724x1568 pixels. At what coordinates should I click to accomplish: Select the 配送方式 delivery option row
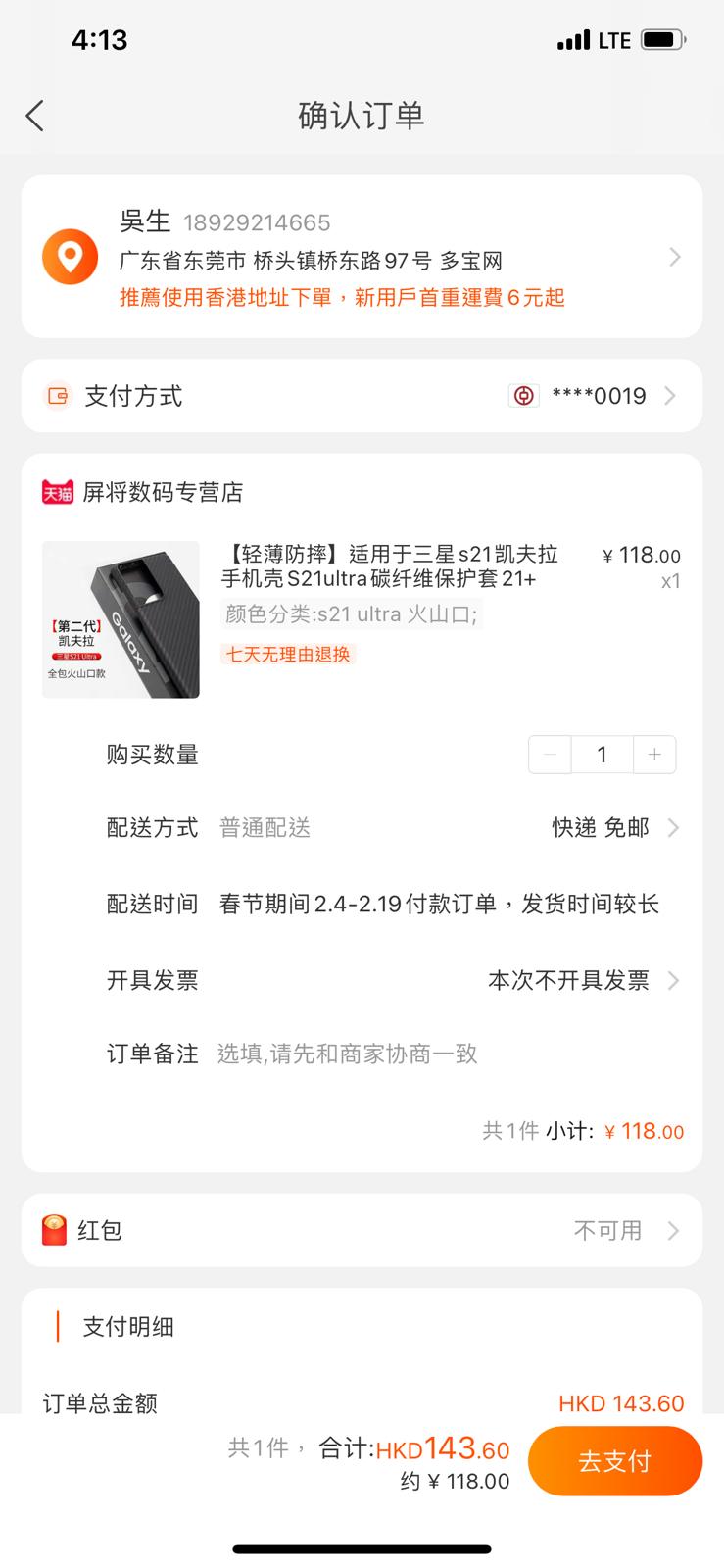[x=392, y=828]
